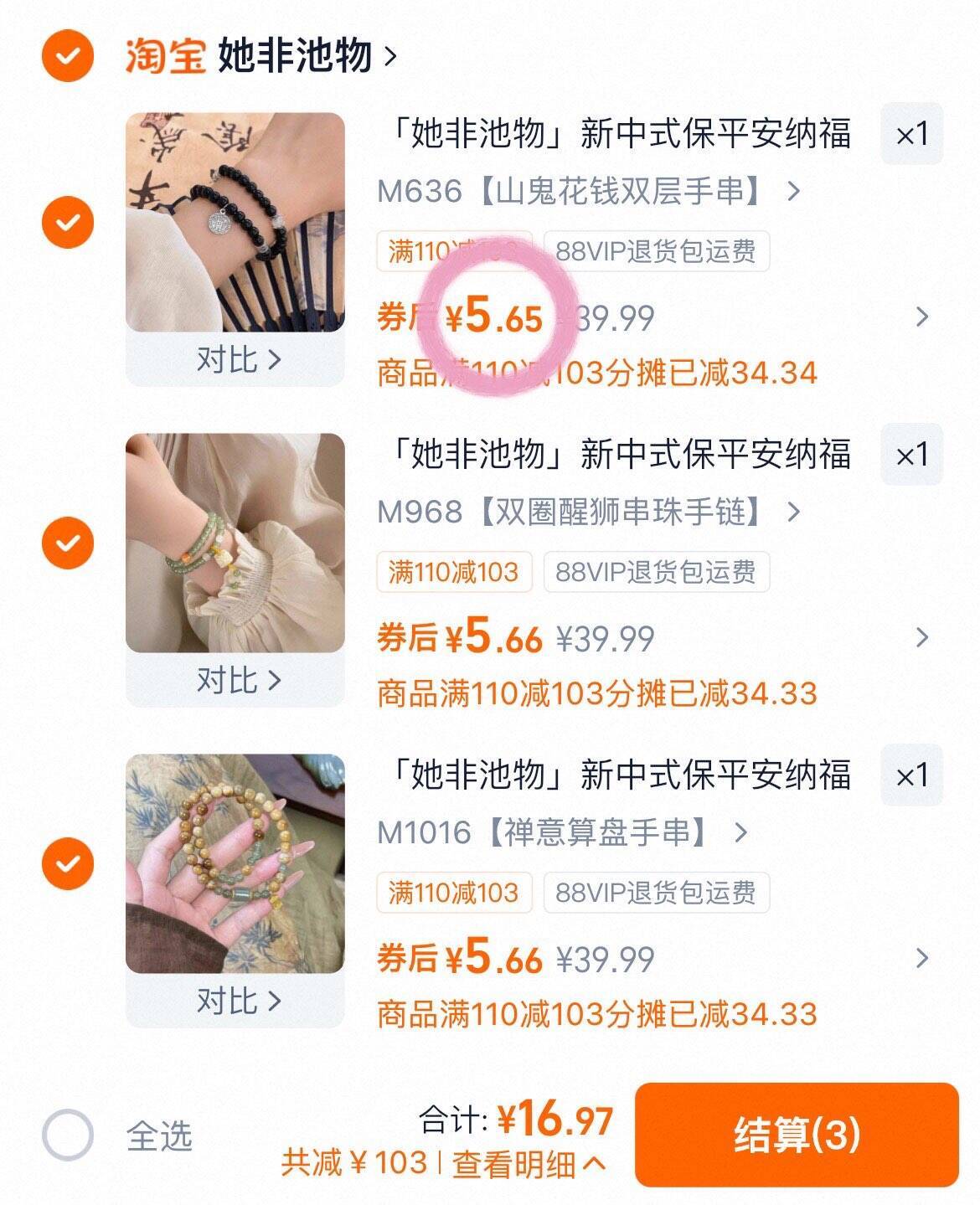Compare the M1016 bracelet with 对比
980x1205 pixels.
click(238, 1001)
